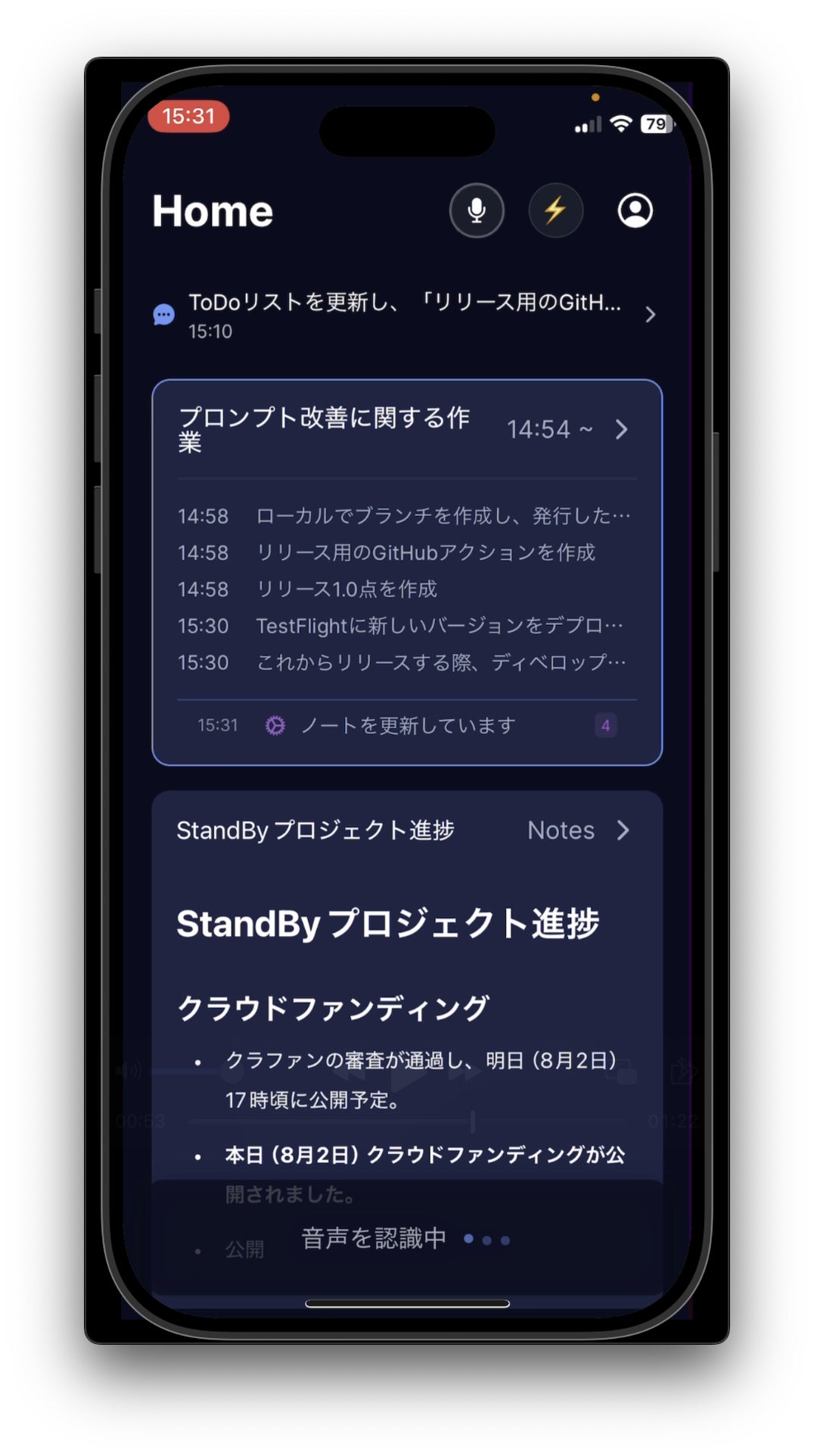Open the プロンプト改善に関する作業 session card
This screenshot has height=1456, width=814.
pos(405,429)
